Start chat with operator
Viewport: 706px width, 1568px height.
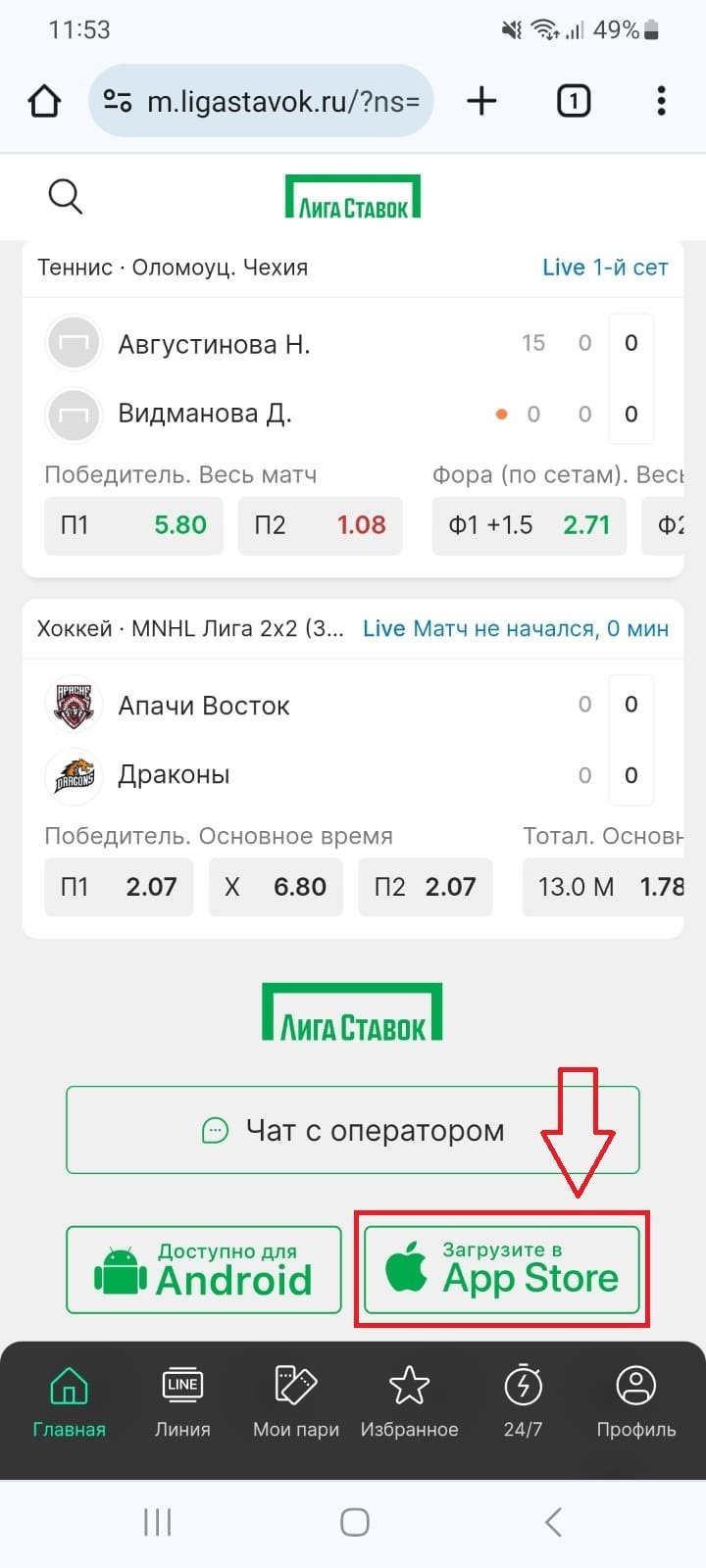point(353,1130)
